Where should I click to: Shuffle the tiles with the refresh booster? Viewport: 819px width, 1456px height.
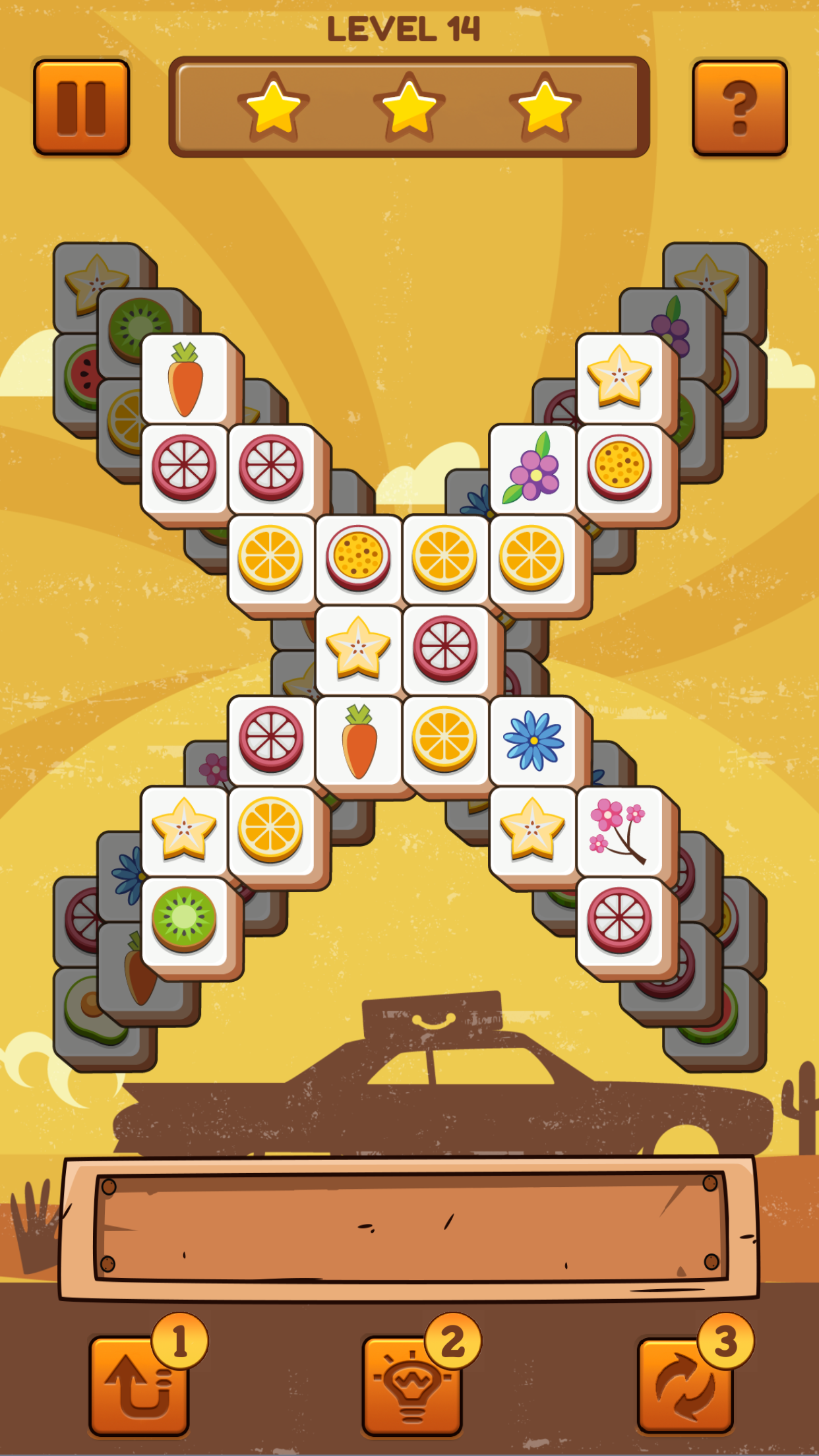tap(685, 1385)
